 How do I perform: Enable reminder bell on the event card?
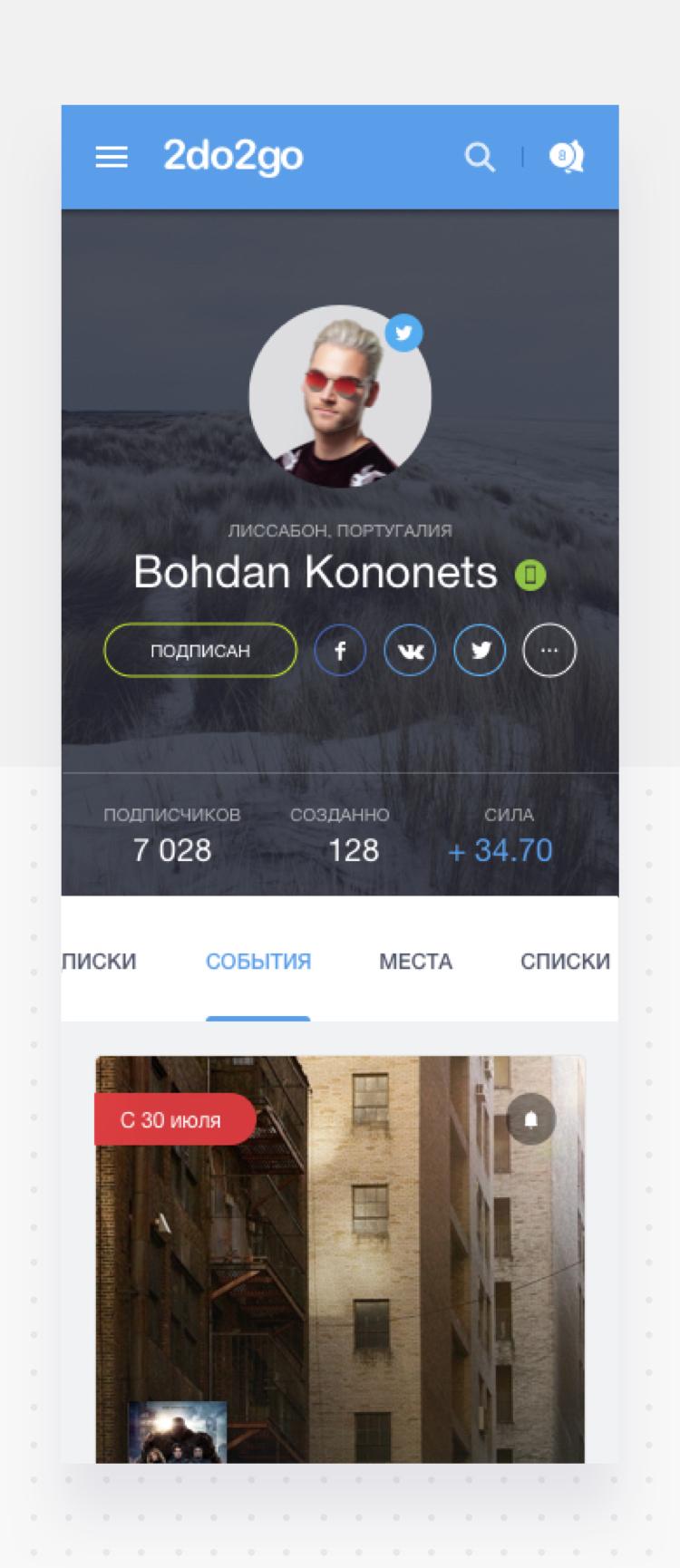531,1119
